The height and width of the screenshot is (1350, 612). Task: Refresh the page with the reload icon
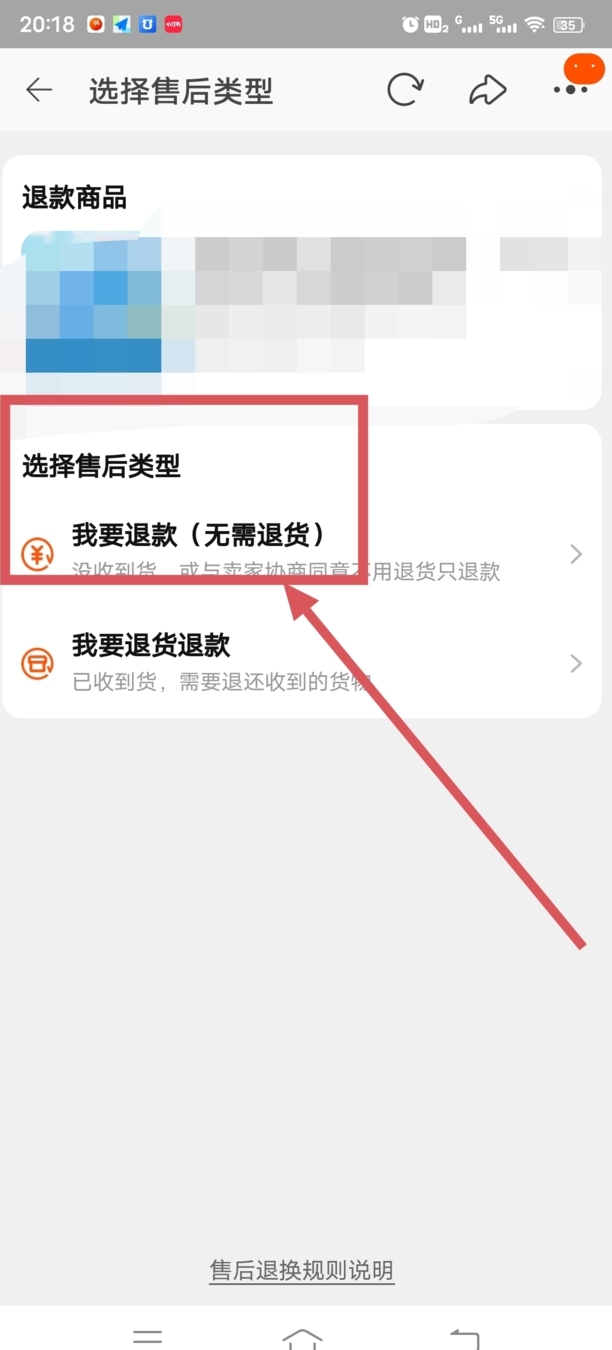click(405, 90)
